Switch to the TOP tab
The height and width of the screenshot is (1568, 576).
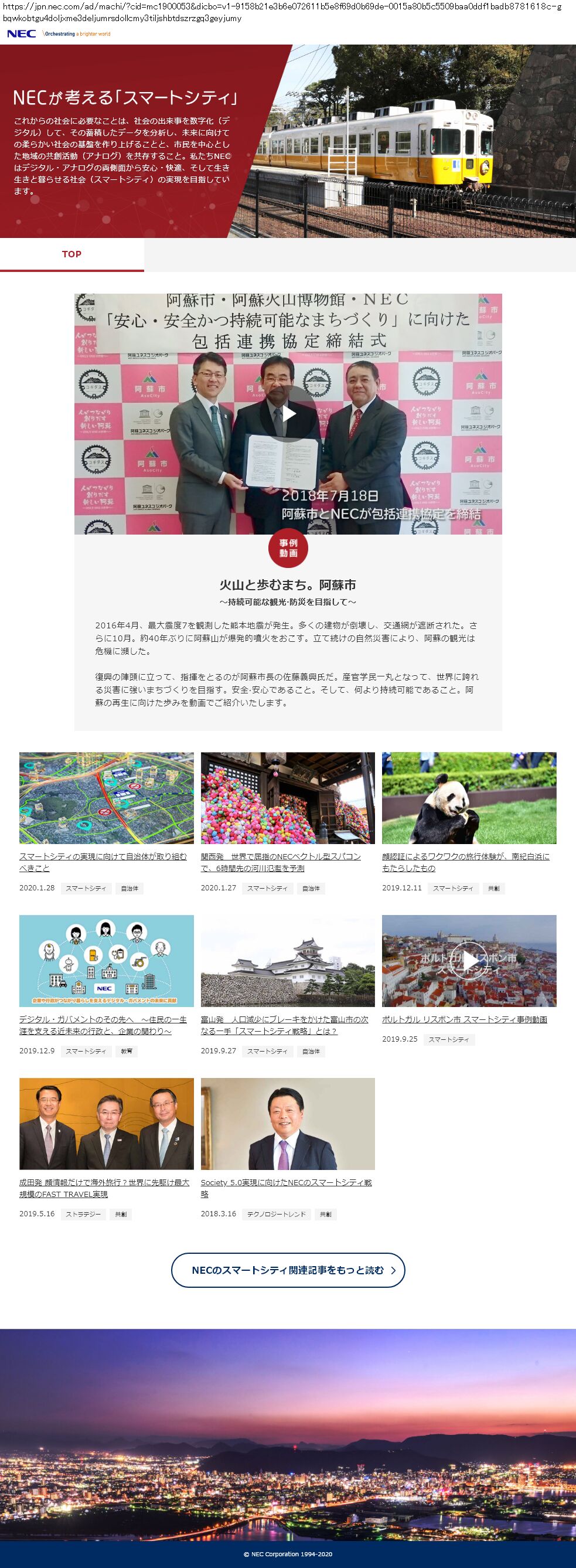tap(71, 254)
